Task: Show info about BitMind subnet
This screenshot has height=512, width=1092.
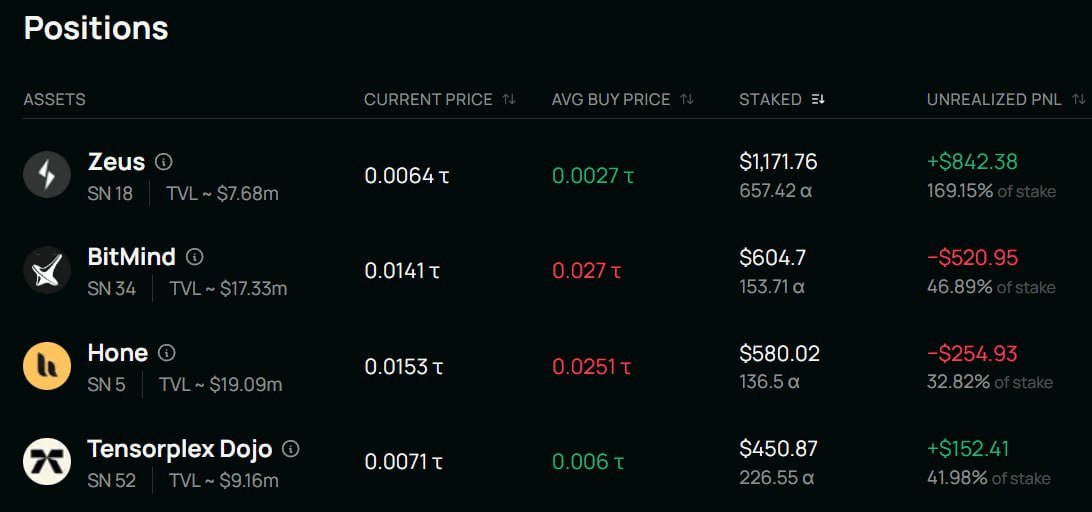Action: pos(195,257)
